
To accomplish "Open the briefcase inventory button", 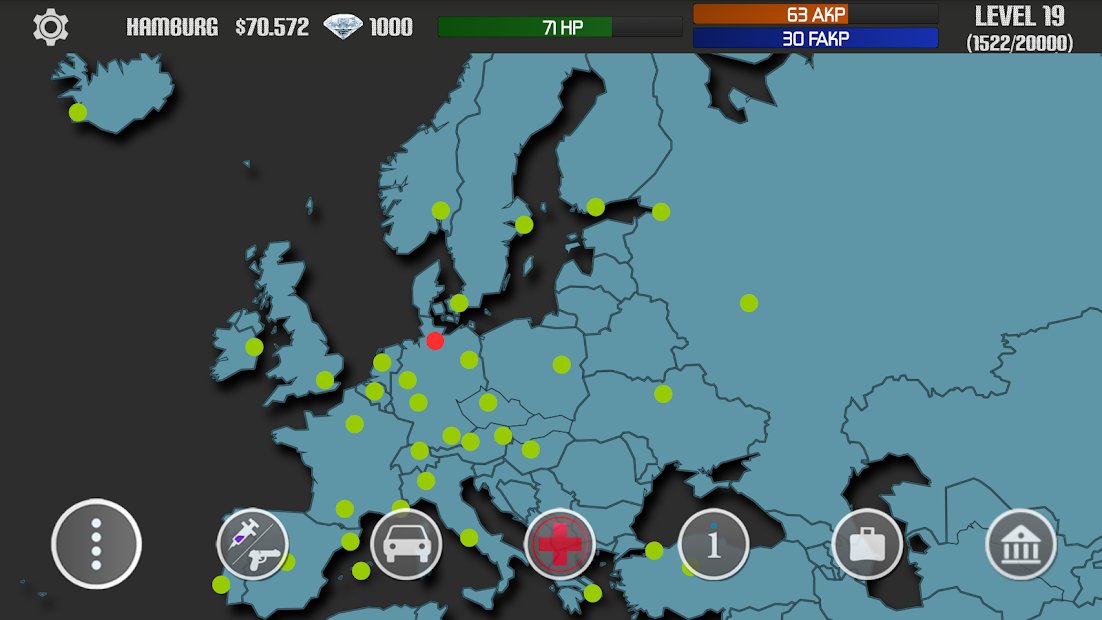I will tap(866, 544).
